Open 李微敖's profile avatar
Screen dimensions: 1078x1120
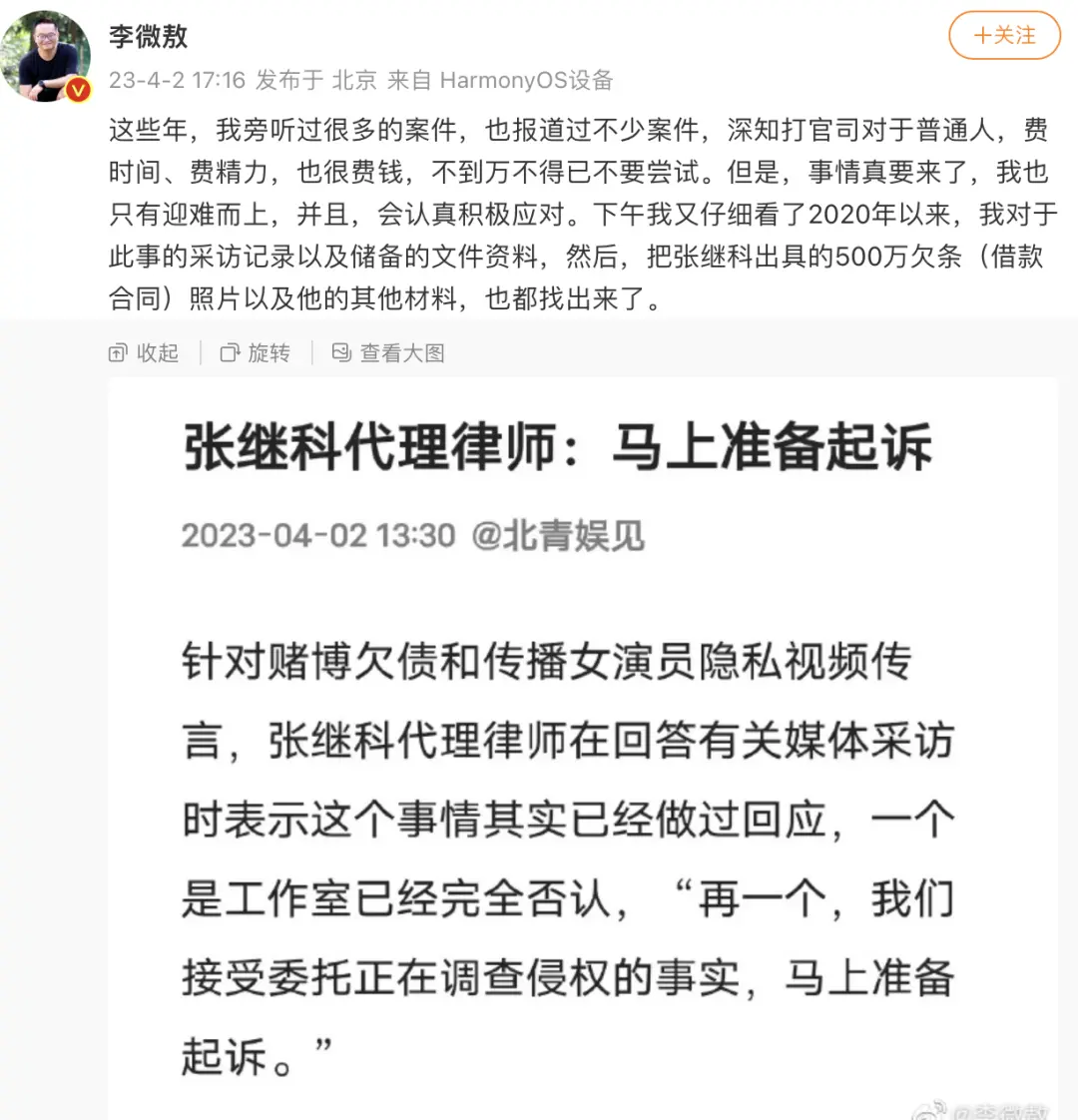(x=46, y=57)
